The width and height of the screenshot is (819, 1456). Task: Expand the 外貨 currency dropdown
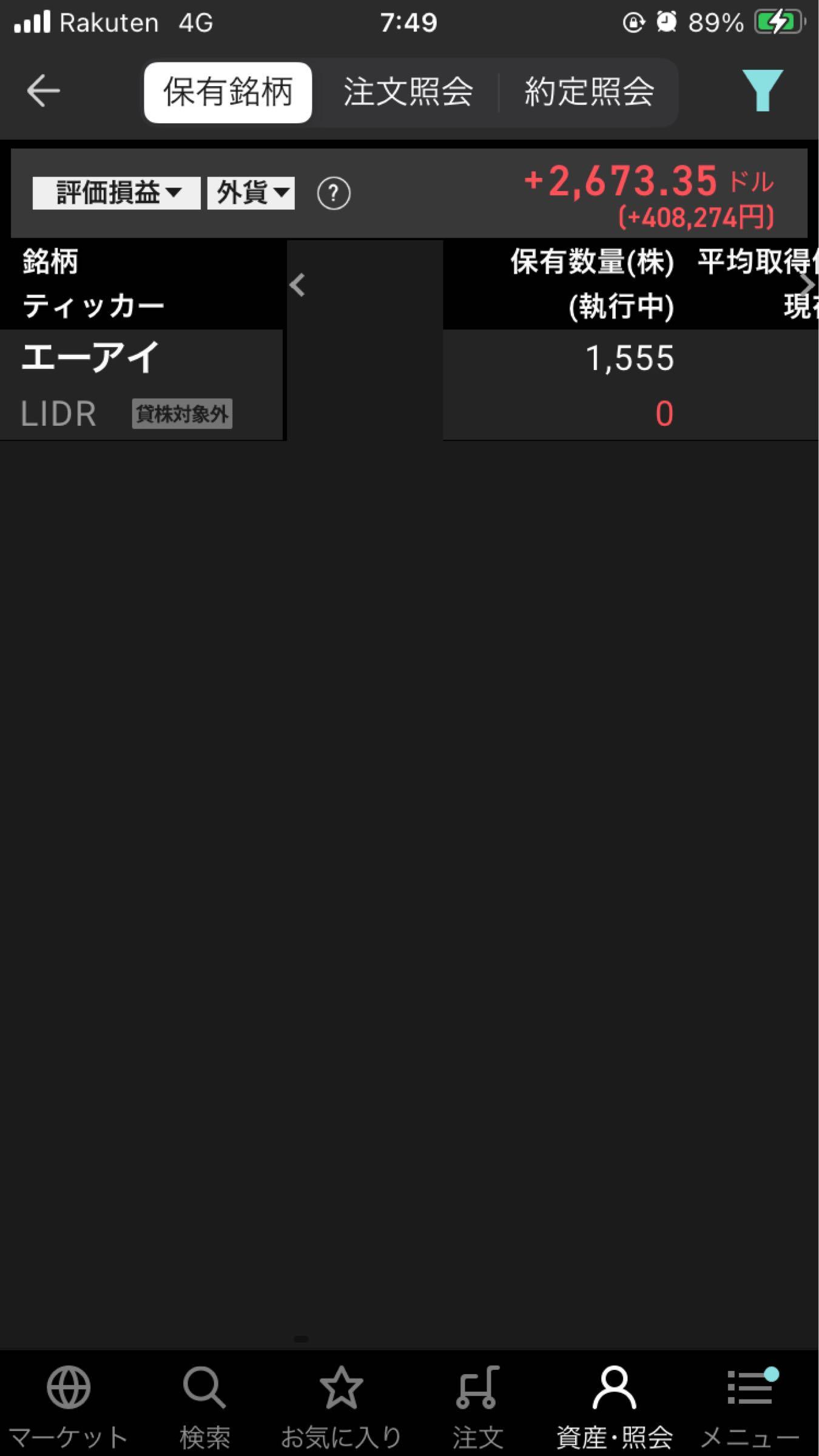click(251, 193)
